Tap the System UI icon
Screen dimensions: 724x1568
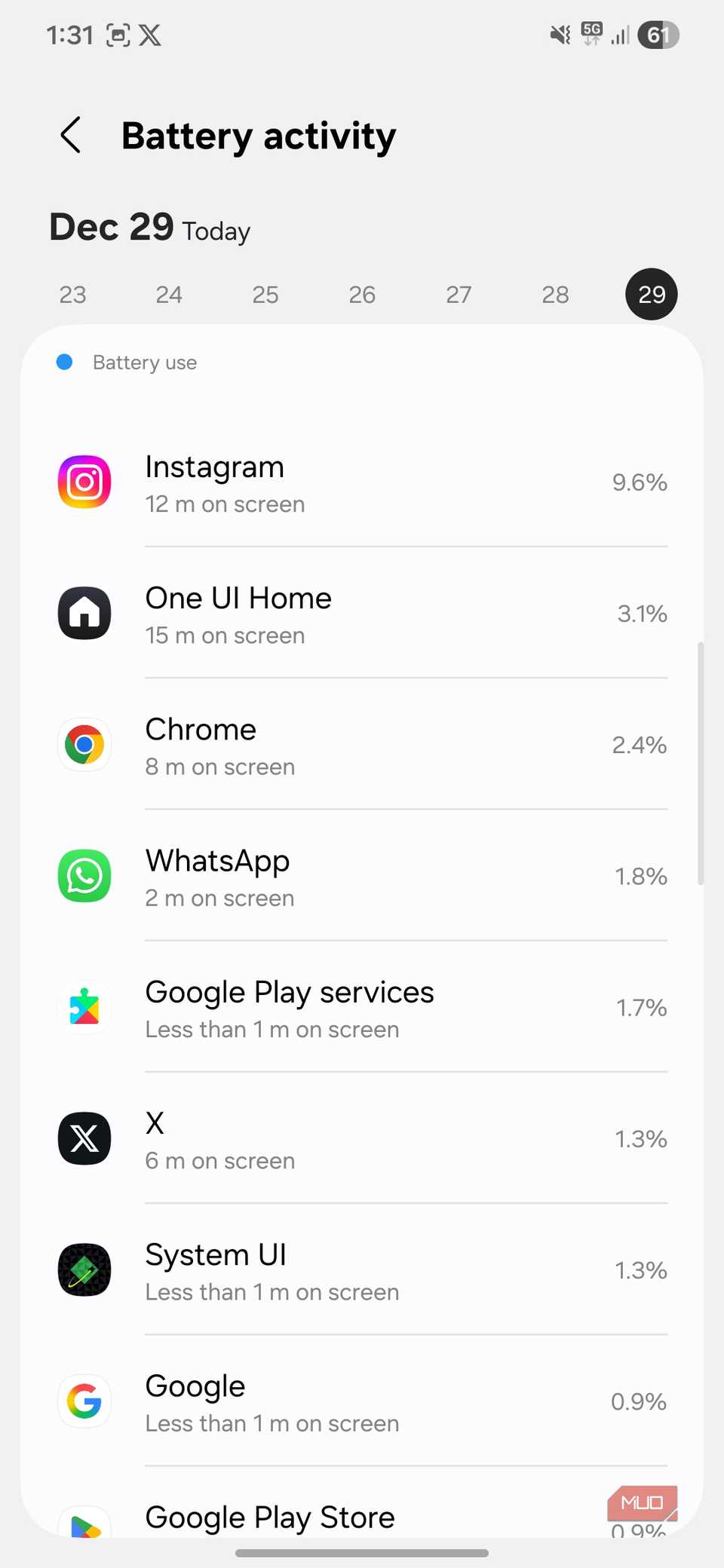point(84,1269)
